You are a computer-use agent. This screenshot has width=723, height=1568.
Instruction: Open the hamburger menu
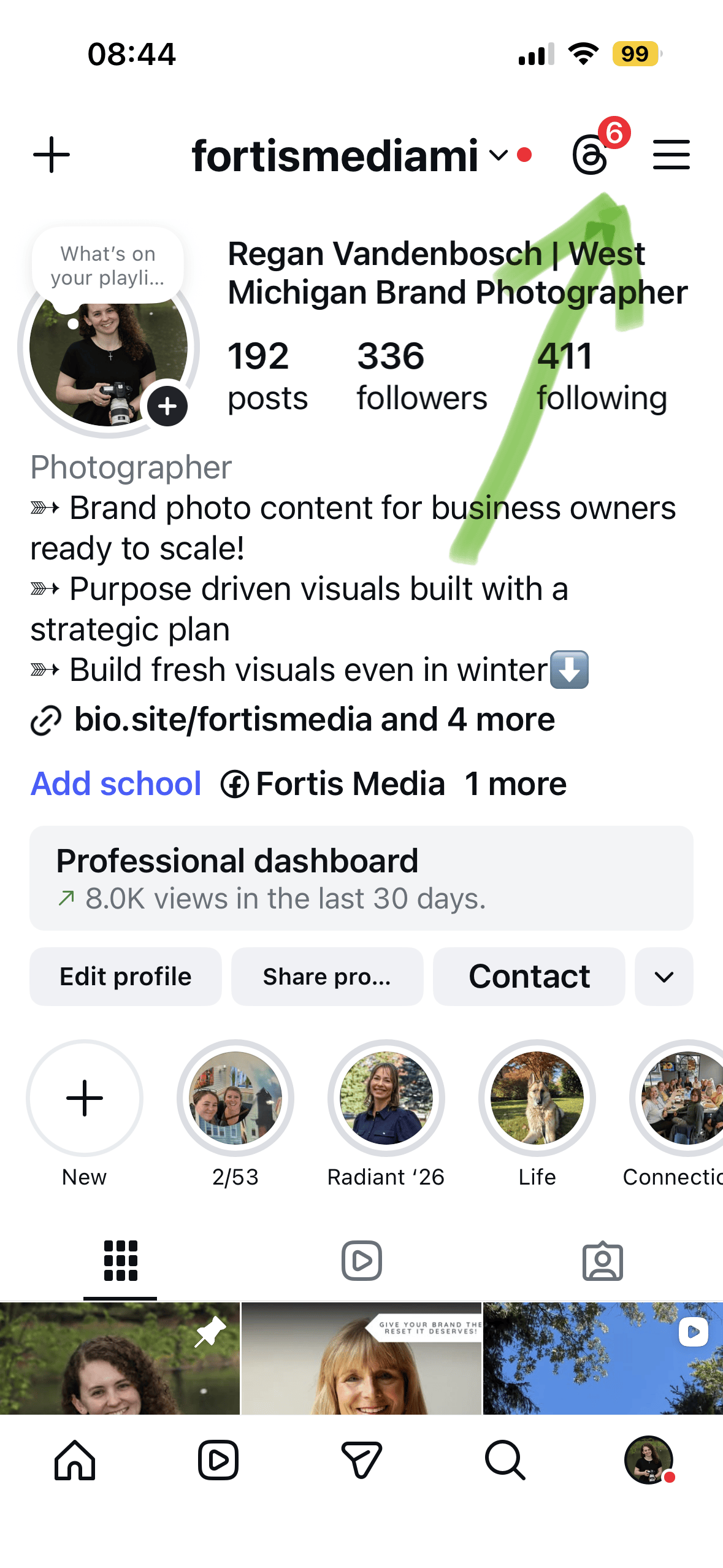[x=671, y=155]
